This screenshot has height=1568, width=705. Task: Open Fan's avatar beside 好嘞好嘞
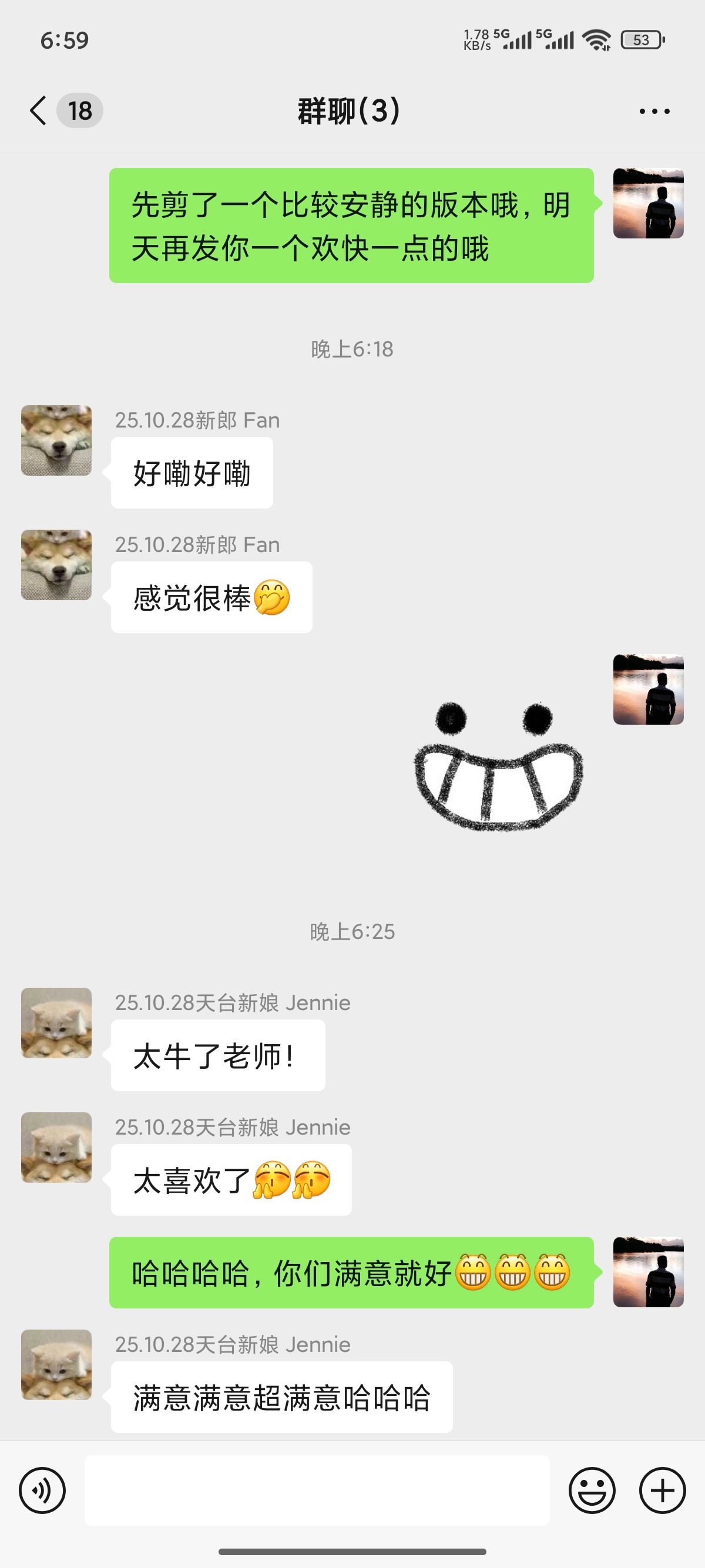pos(56,440)
